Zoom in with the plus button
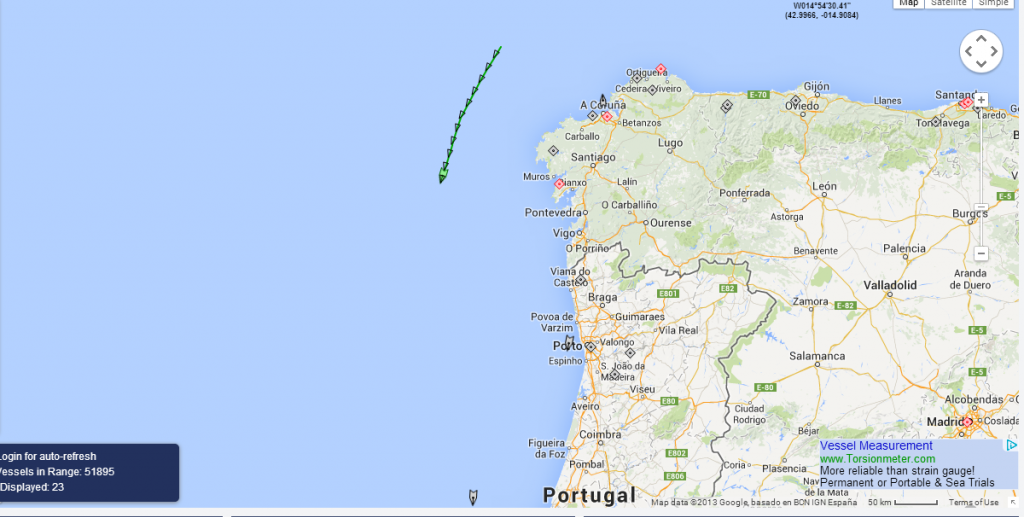The height and width of the screenshot is (517, 1024). click(981, 100)
